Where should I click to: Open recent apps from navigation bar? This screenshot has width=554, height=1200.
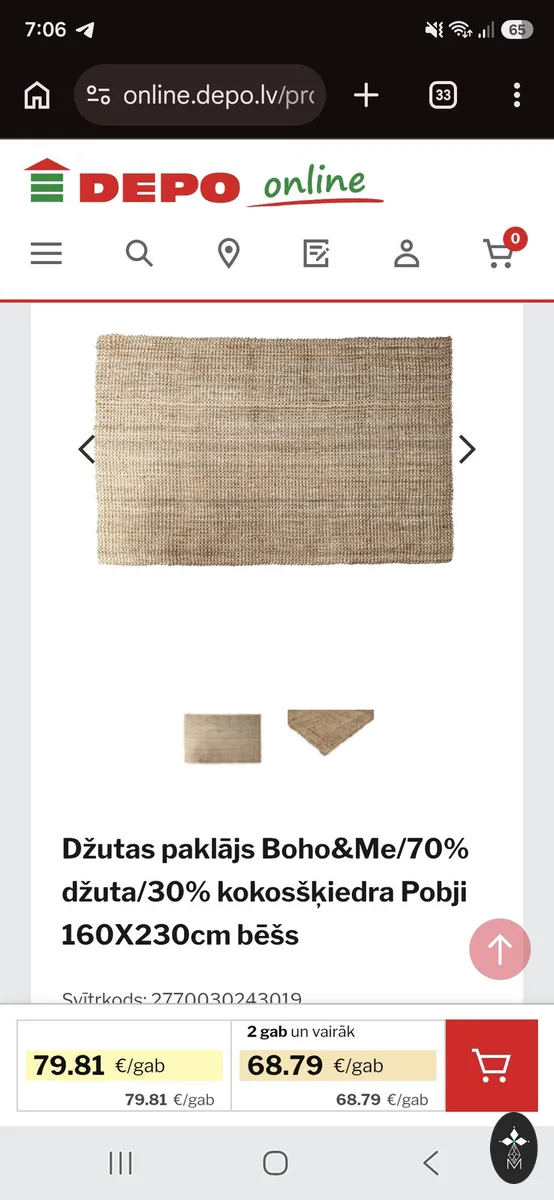point(121,1162)
